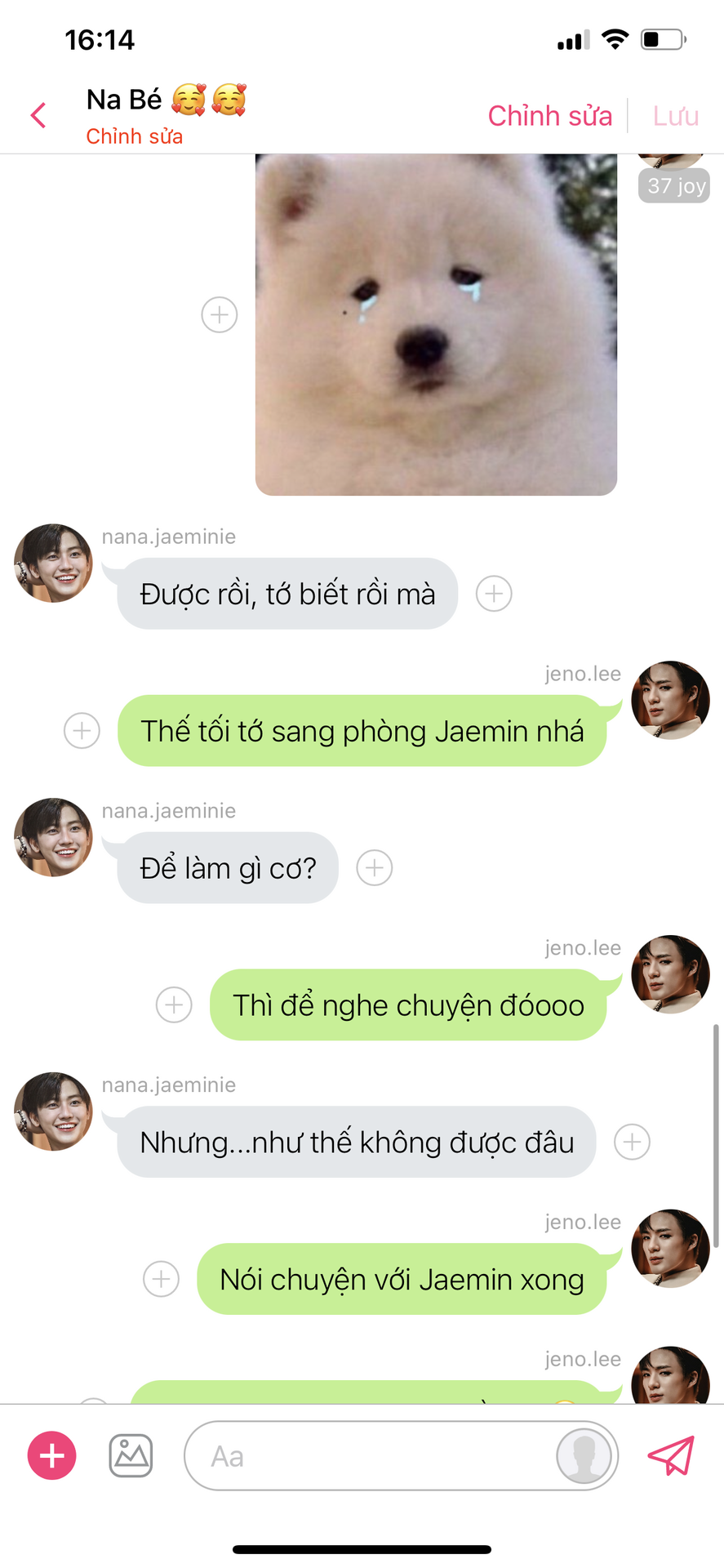Viewport: 724px width, 1568px height.
Task: Tap plus beside "Thế tối tớ sang phòng Jaemin nhá"
Action: tap(82, 731)
